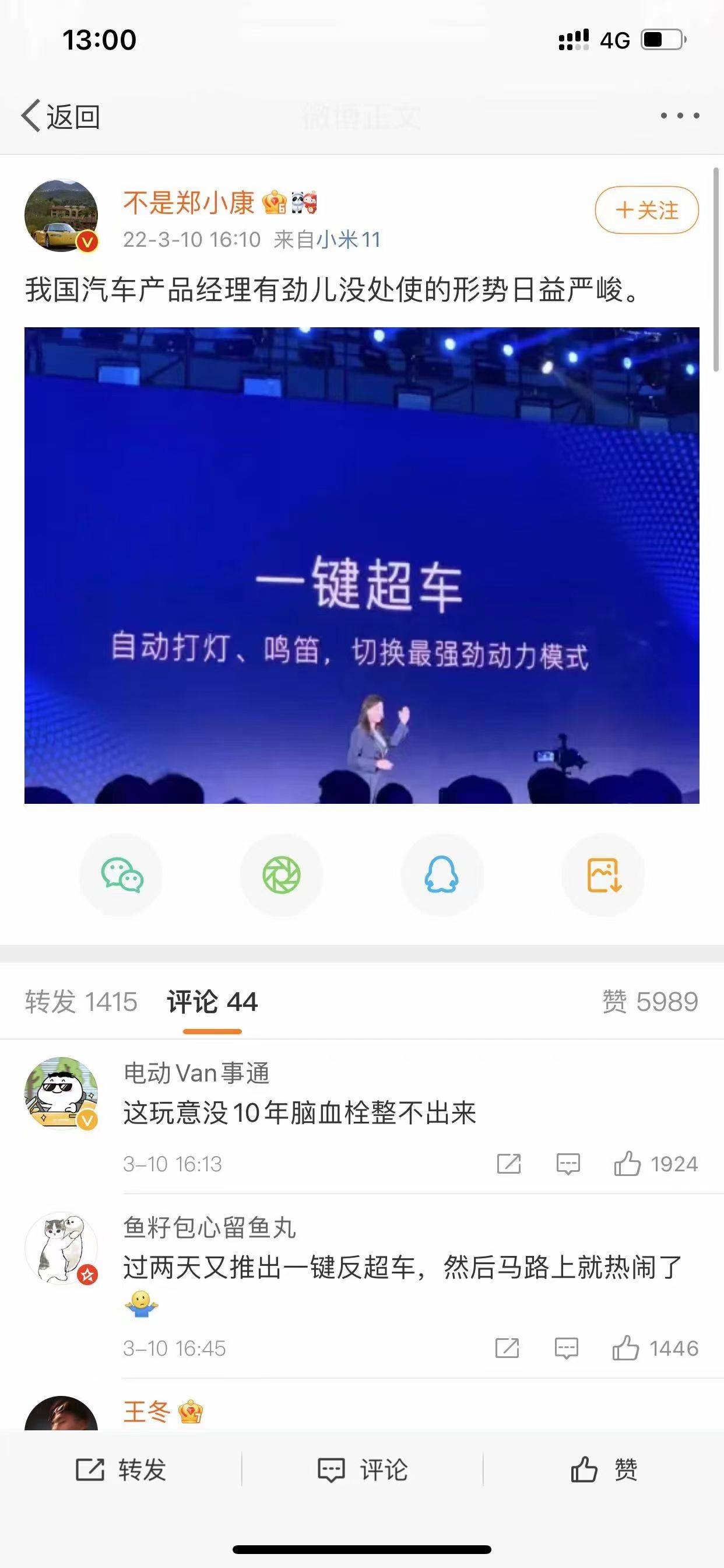The width and height of the screenshot is (724, 1568).
Task: Show the 赞 5989 likes list
Action: click(x=650, y=1002)
